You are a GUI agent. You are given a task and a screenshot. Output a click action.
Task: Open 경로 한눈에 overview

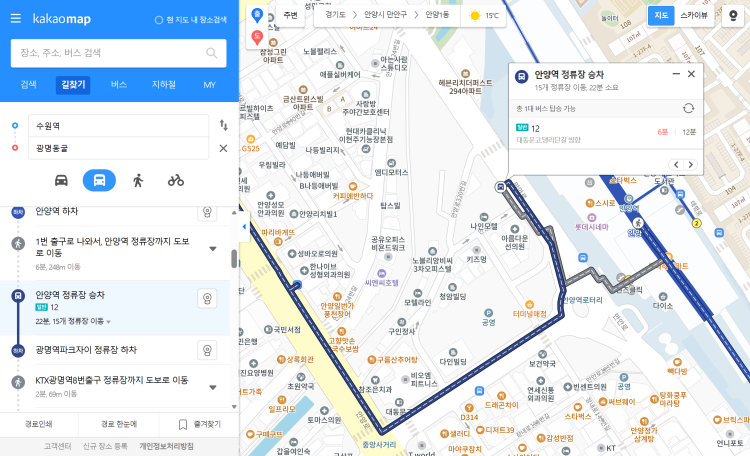(119, 424)
